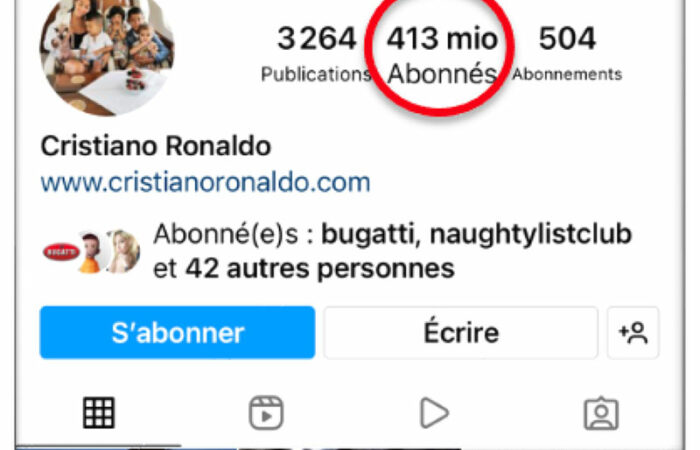View the 413 mio Abonnés list

[x=441, y=54]
